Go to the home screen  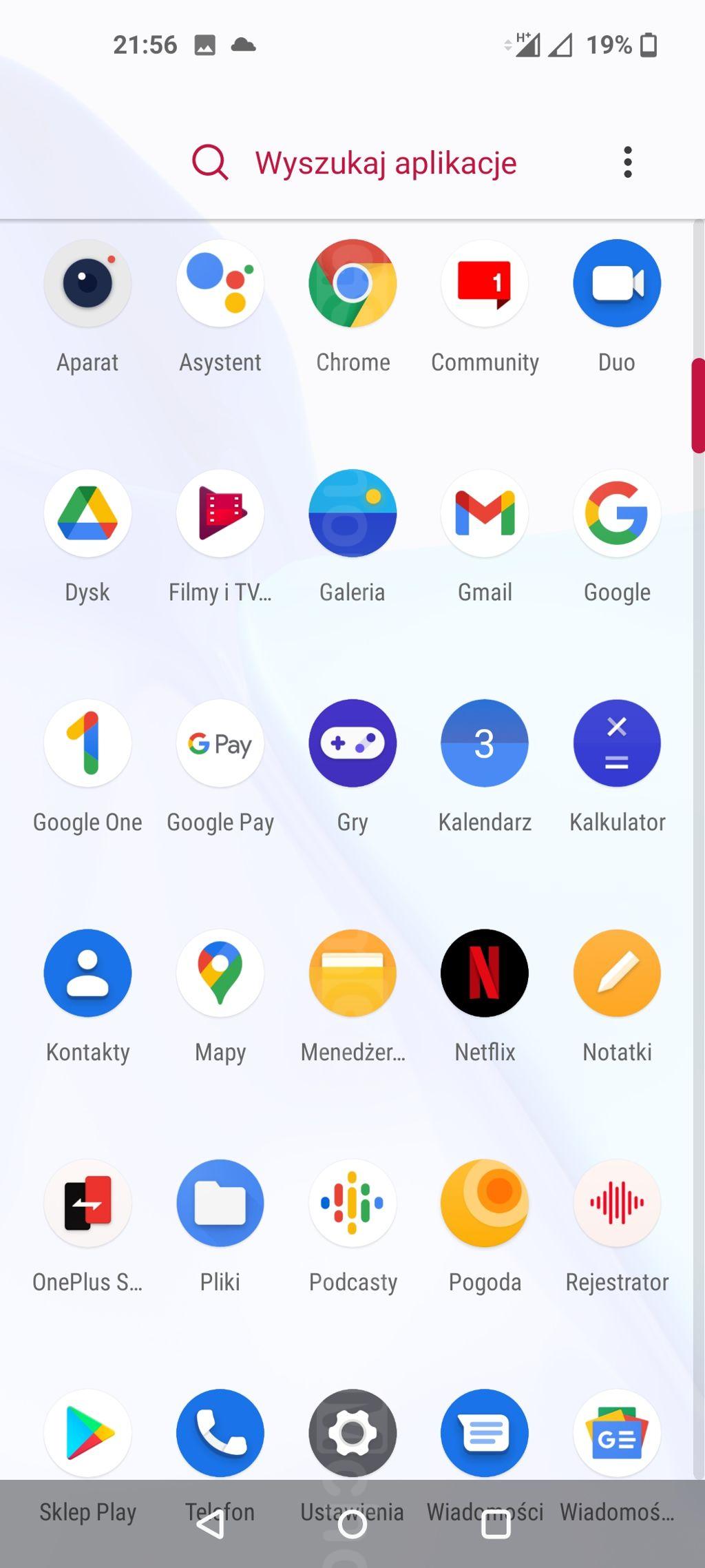(x=352, y=1525)
